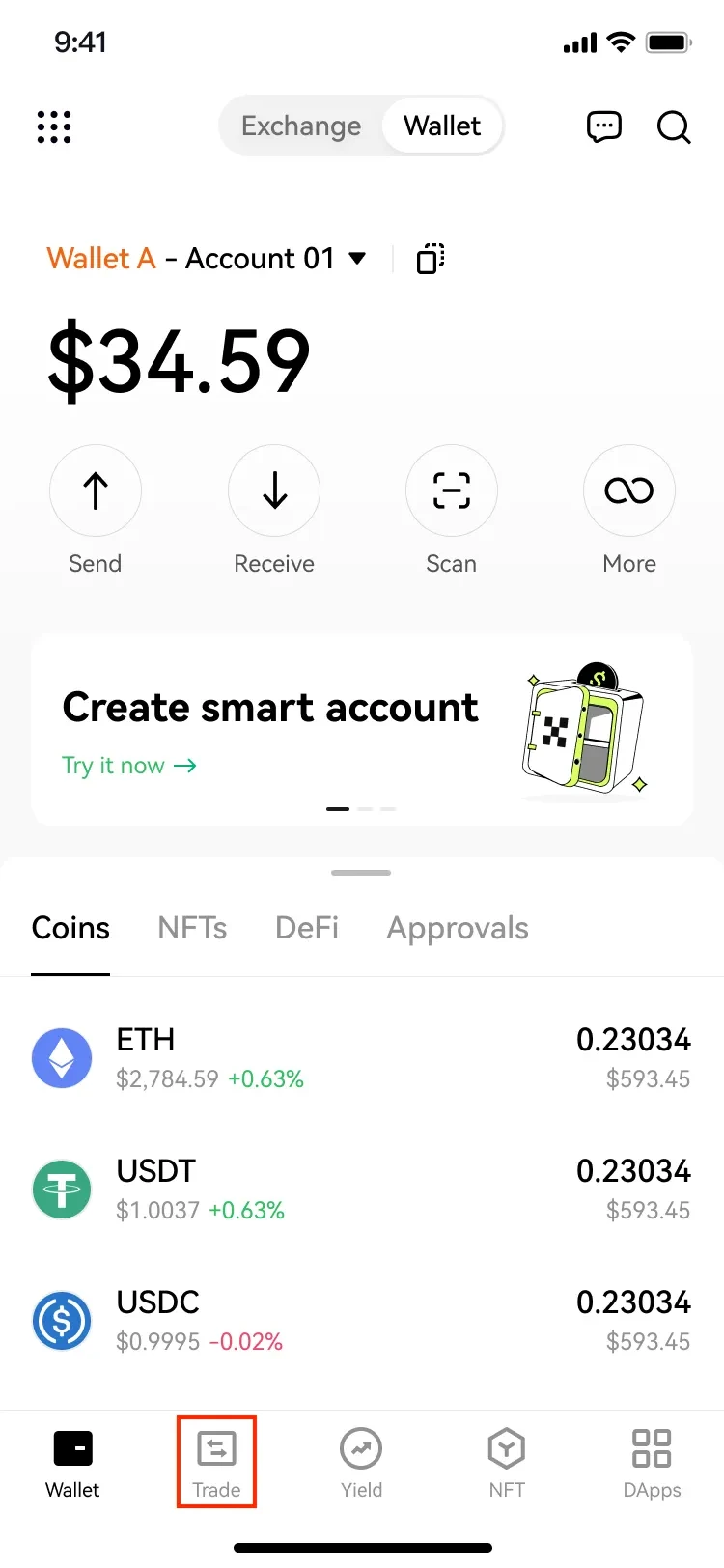Switch to the Exchange view
The height and width of the screenshot is (1568, 724).
pyautogui.click(x=301, y=126)
